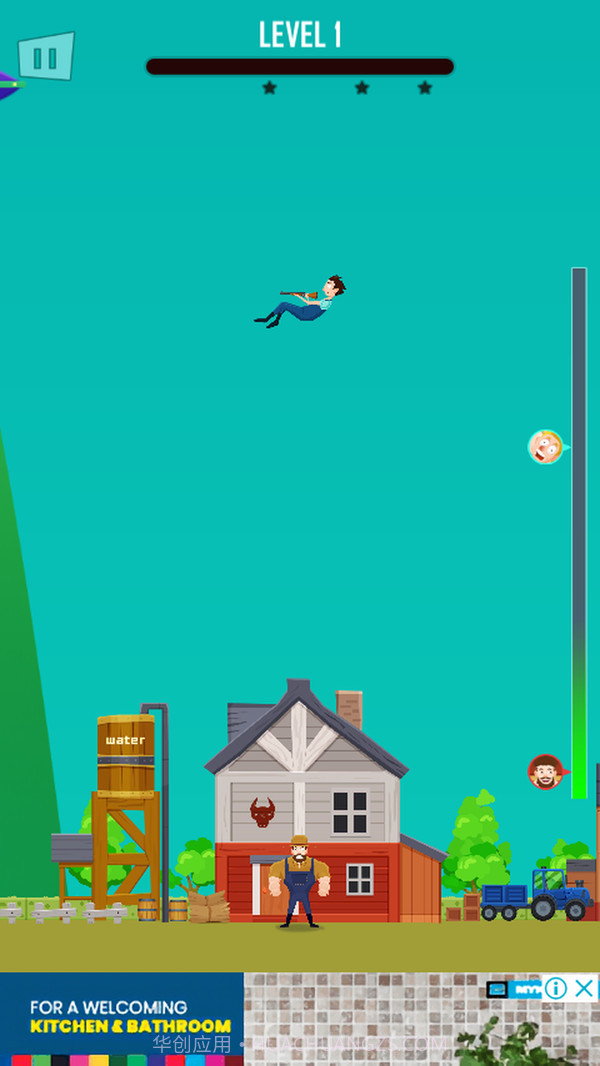The height and width of the screenshot is (1066, 600).
Task: Close the kitchen and bathroom ad
Action: 585,989
